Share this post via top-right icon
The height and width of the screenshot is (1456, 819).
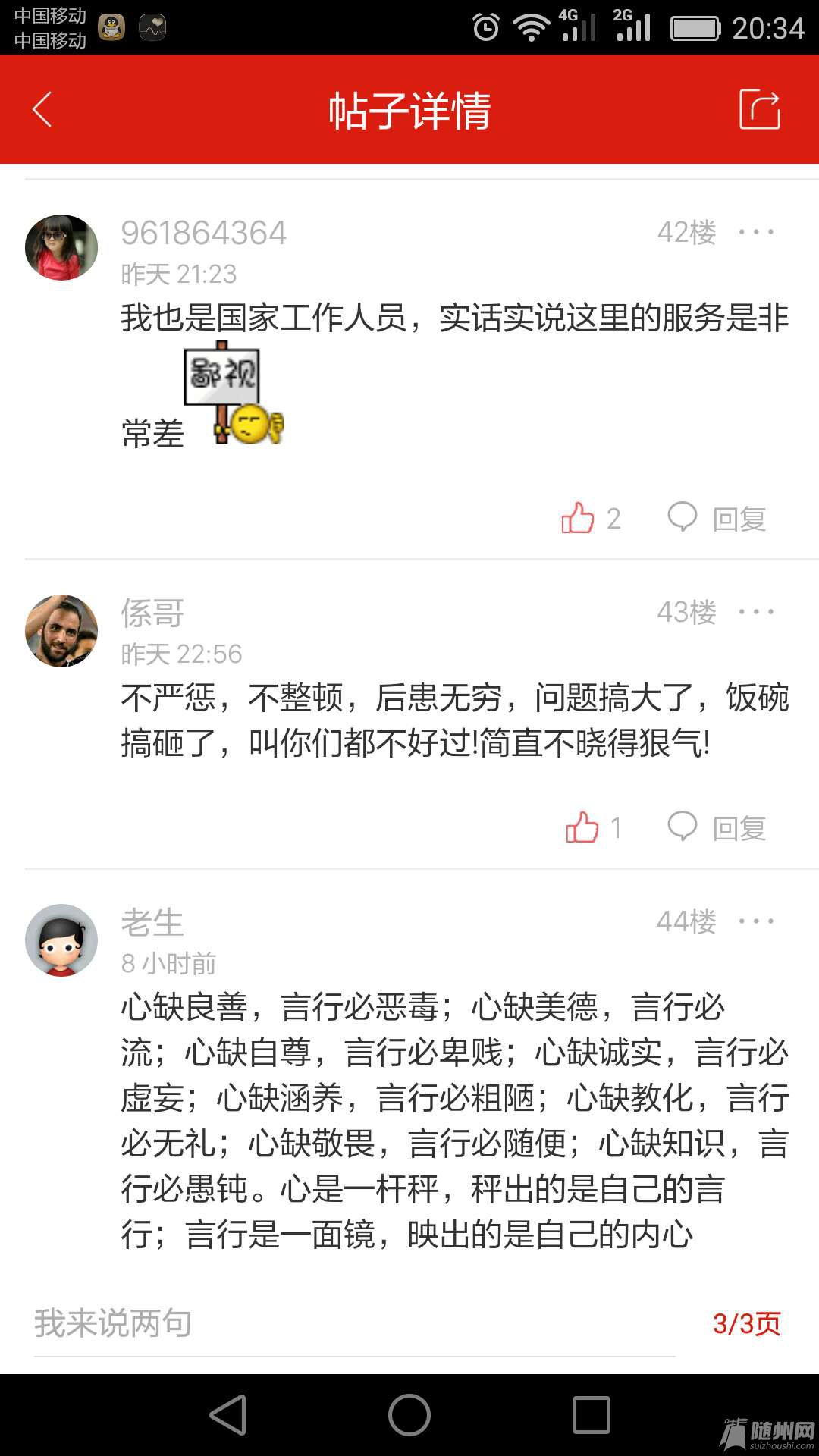[759, 110]
